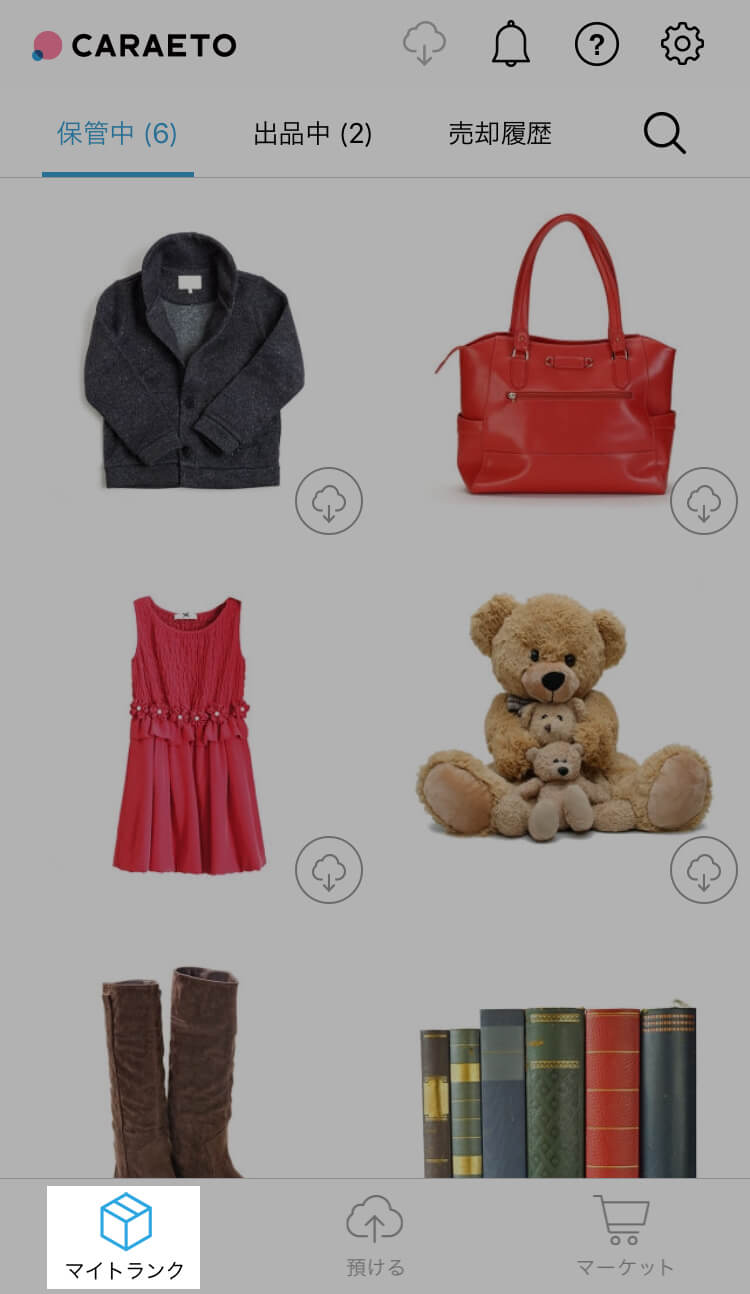Select the 保管中 (6) tab
The image size is (750, 1294).
click(x=117, y=134)
